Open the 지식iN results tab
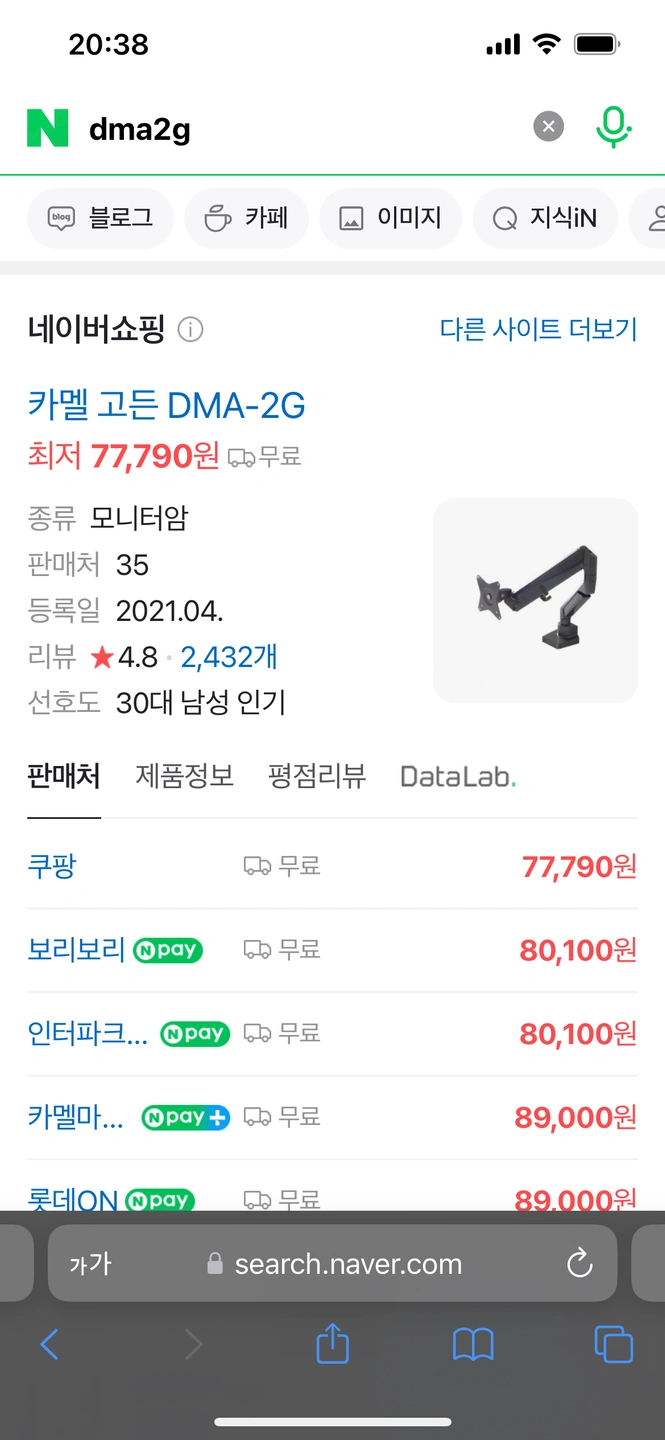The height and width of the screenshot is (1440, 665). [545, 218]
